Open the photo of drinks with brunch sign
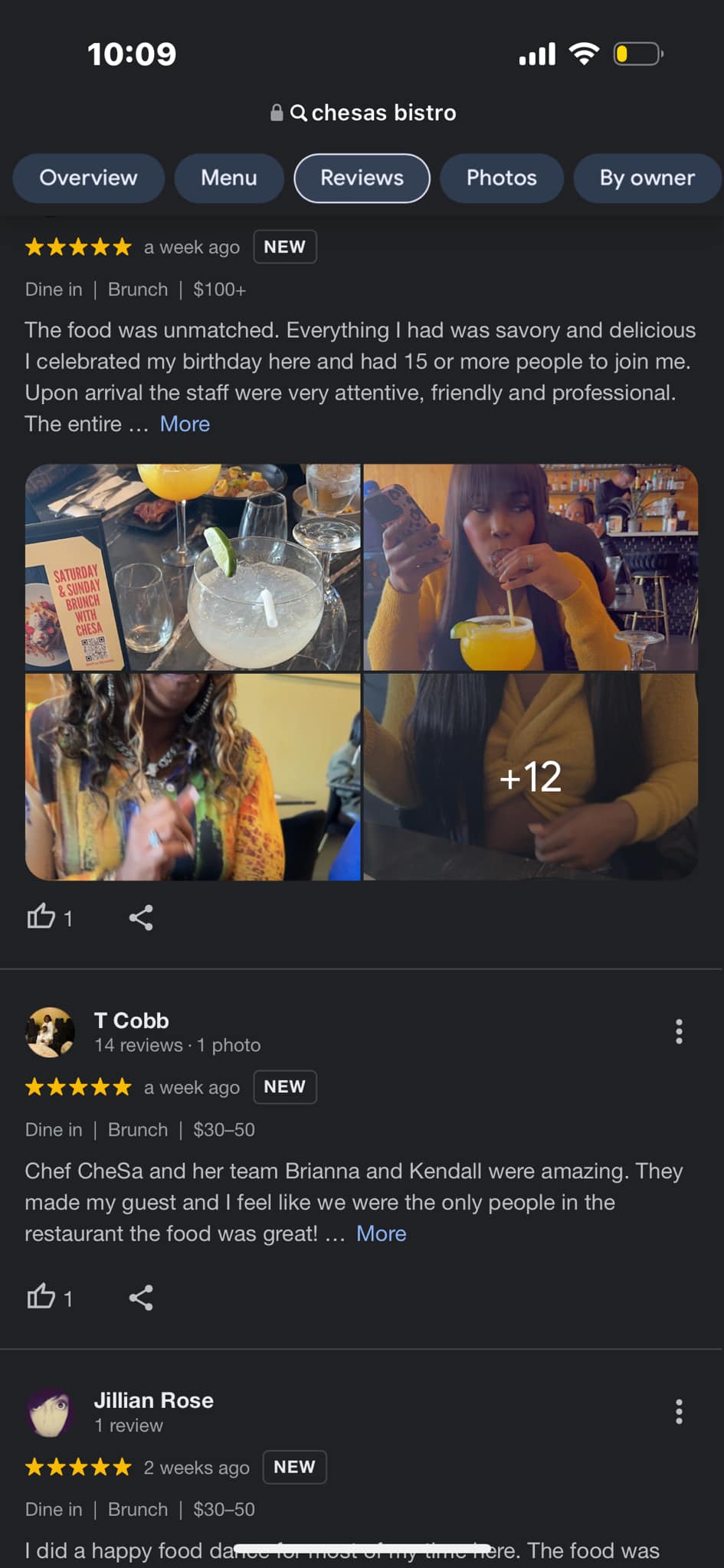724x1568 pixels. tap(192, 567)
